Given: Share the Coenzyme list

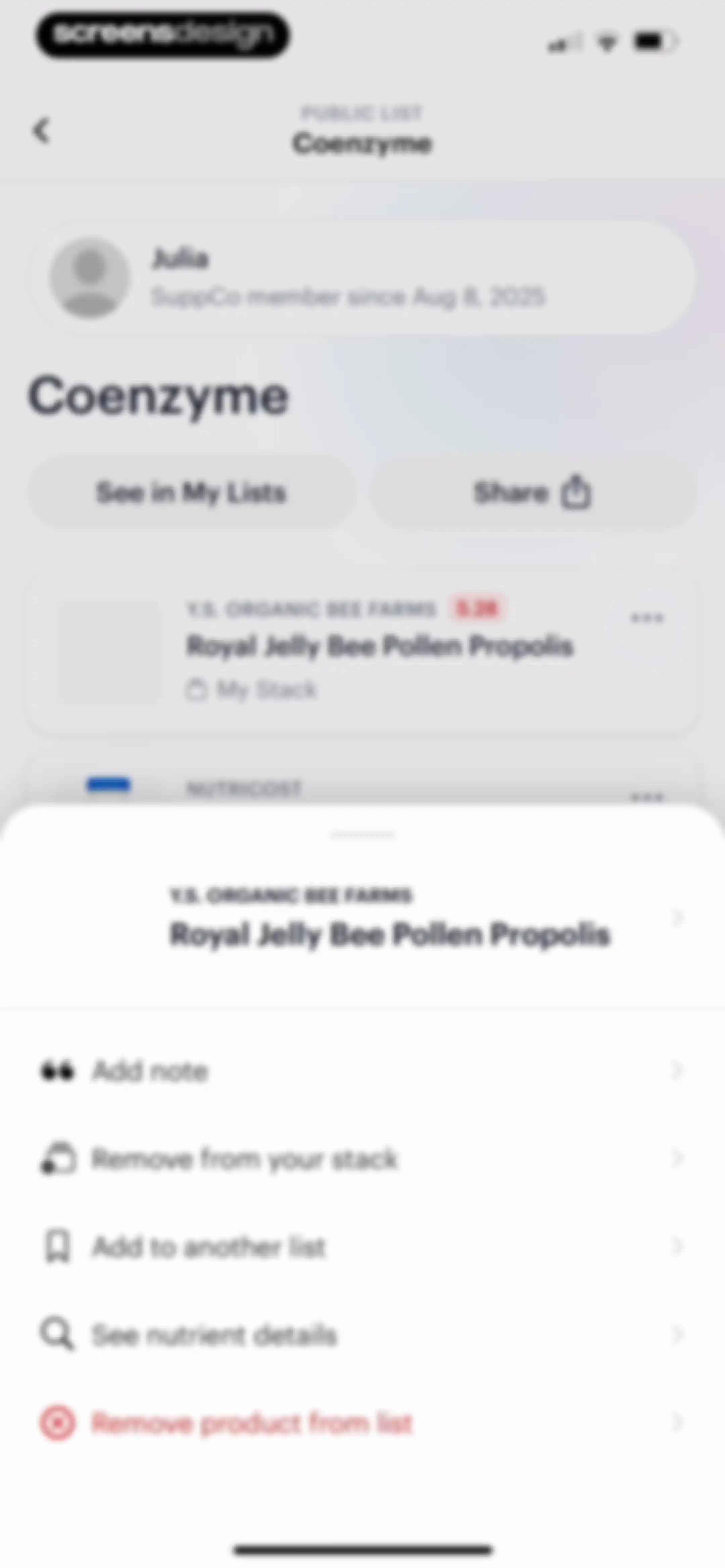Looking at the screenshot, I should 533,493.
